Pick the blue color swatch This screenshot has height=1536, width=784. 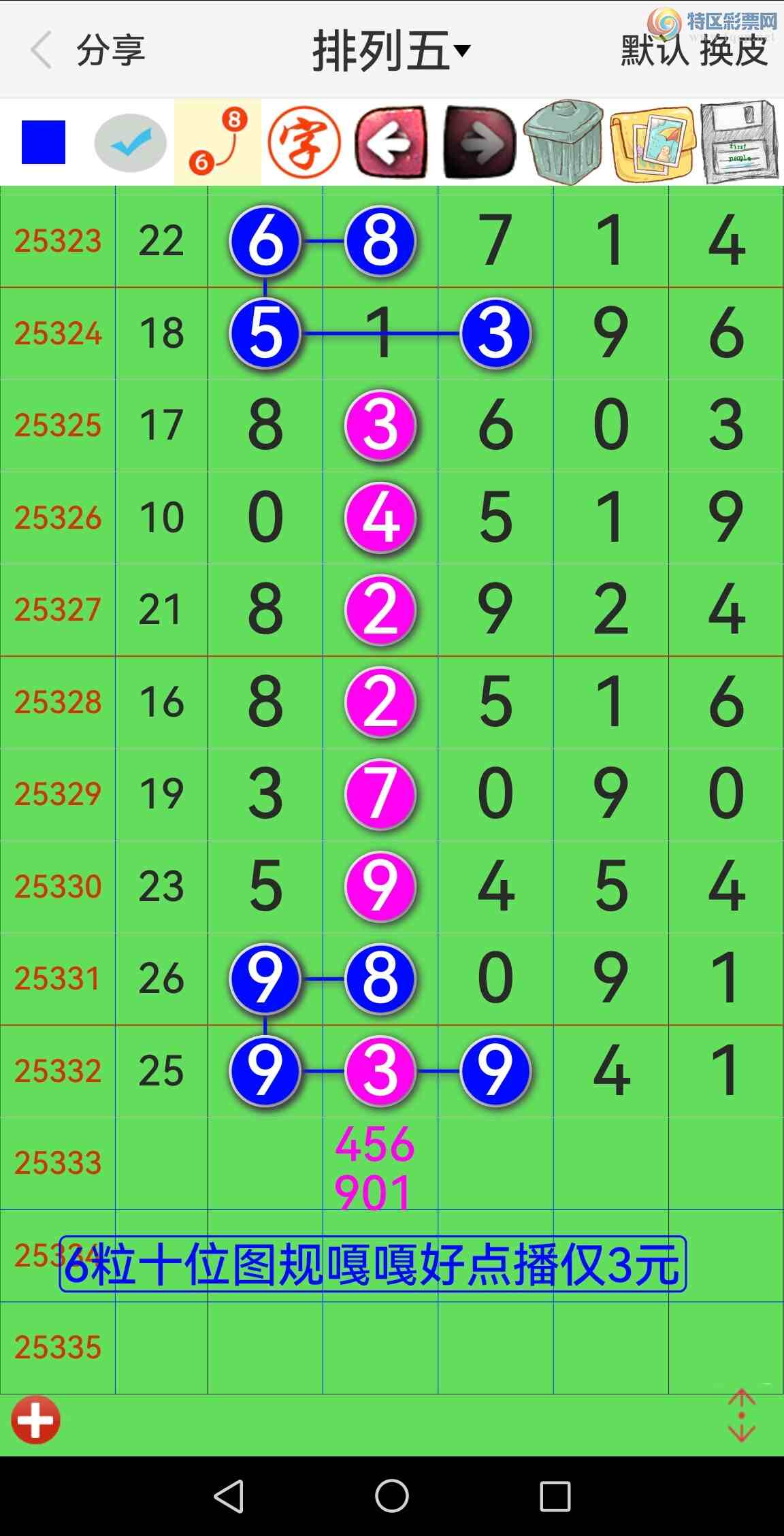click(x=44, y=142)
